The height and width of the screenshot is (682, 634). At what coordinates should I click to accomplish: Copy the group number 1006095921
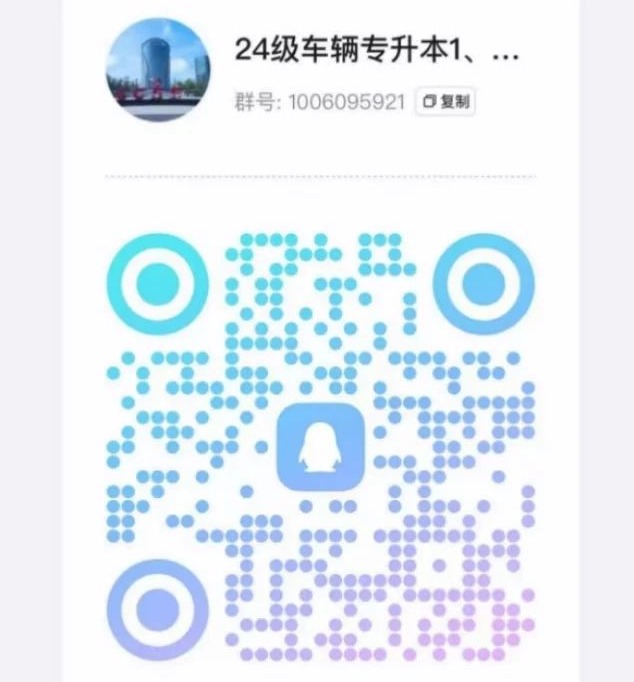coord(445,101)
